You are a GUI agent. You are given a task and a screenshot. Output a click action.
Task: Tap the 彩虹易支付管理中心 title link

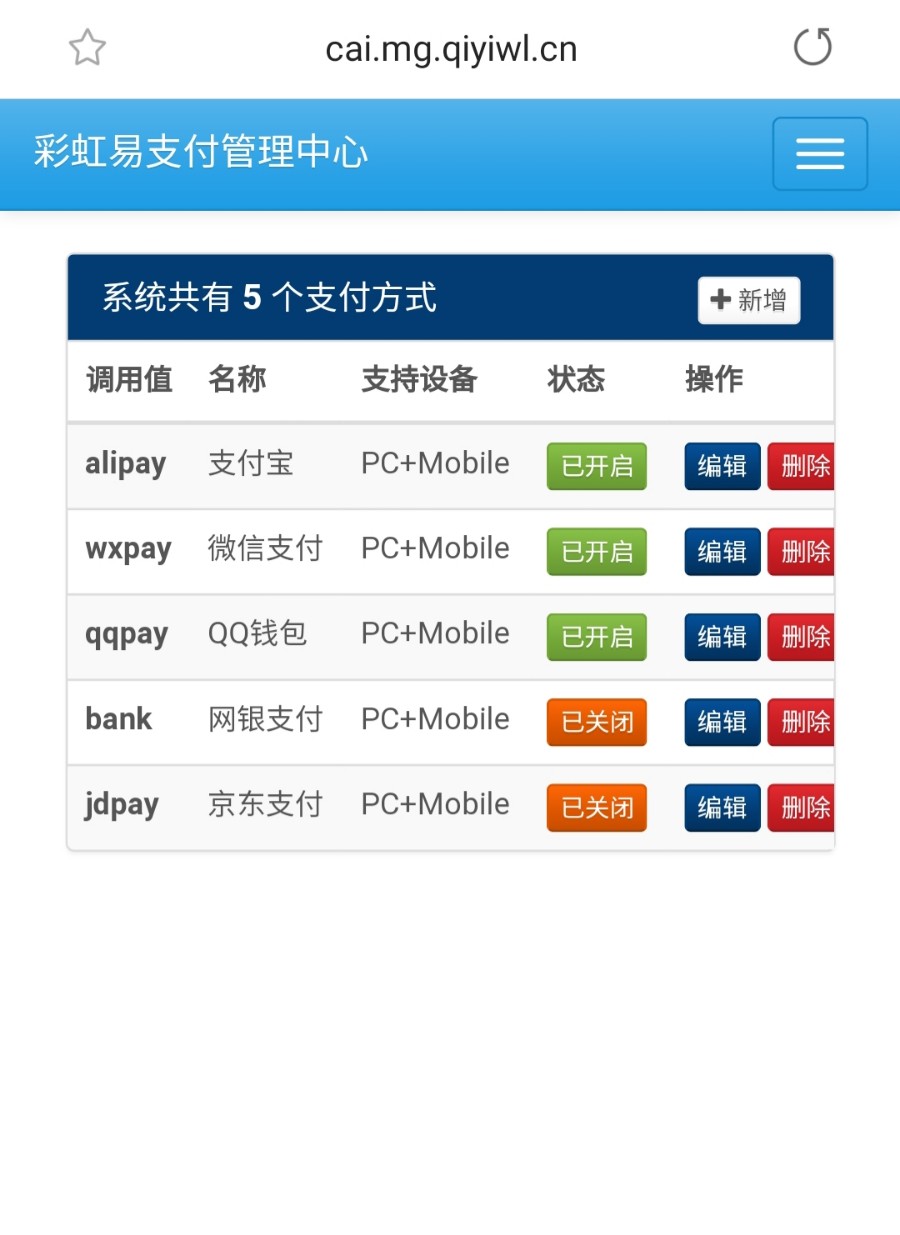tap(201, 152)
